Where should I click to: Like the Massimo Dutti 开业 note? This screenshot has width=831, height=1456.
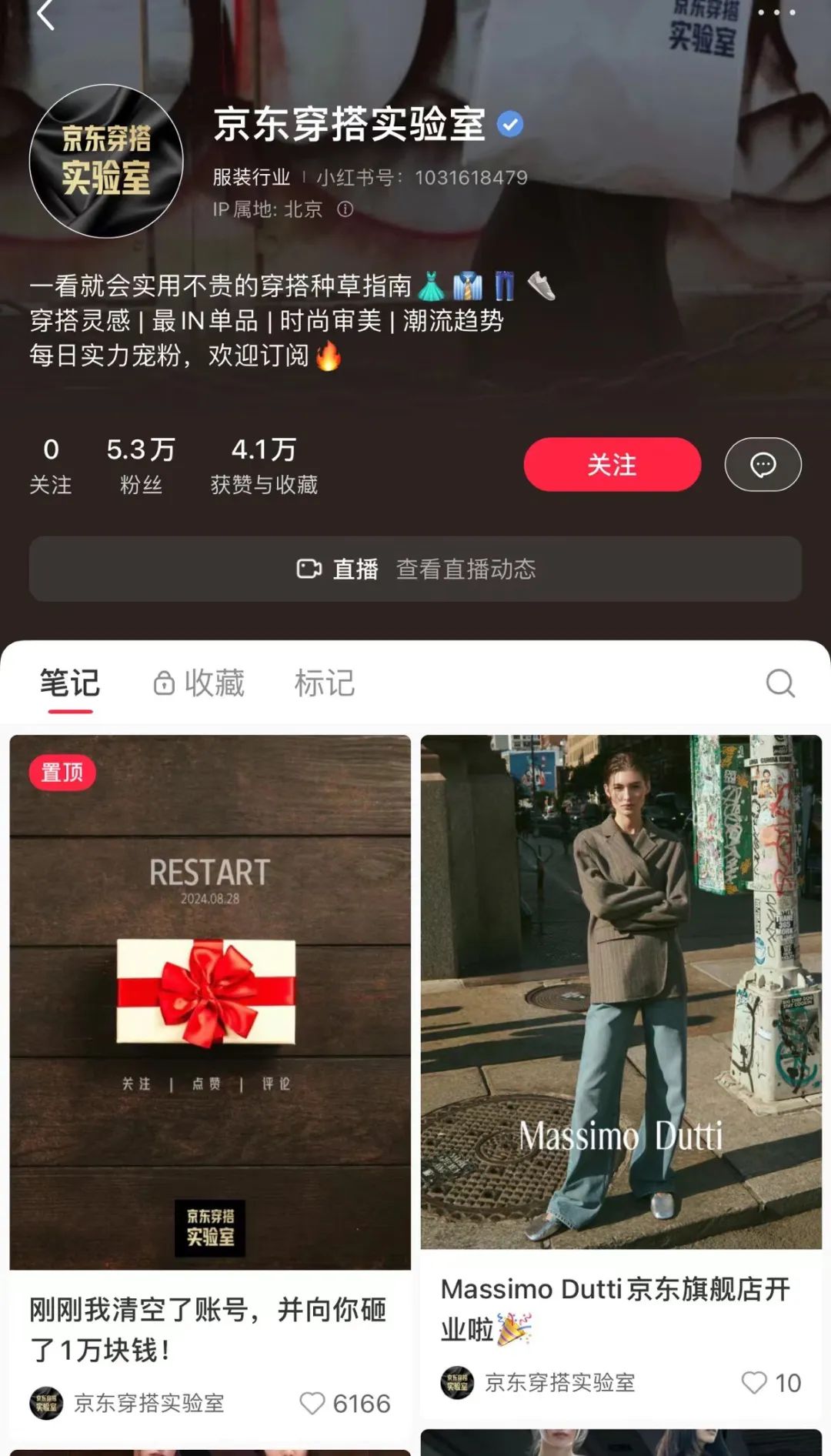(754, 1382)
